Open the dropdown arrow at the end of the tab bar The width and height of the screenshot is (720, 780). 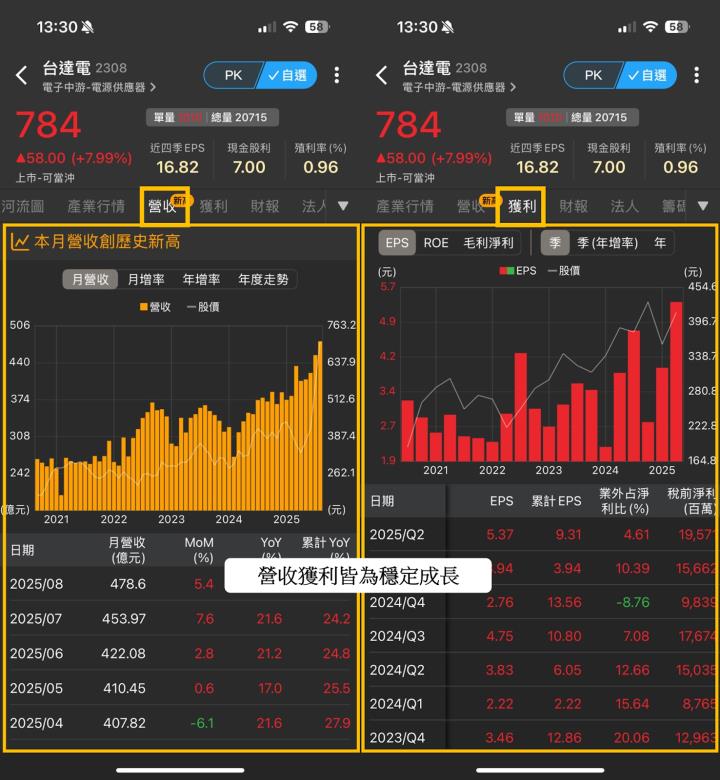(343, 206)
